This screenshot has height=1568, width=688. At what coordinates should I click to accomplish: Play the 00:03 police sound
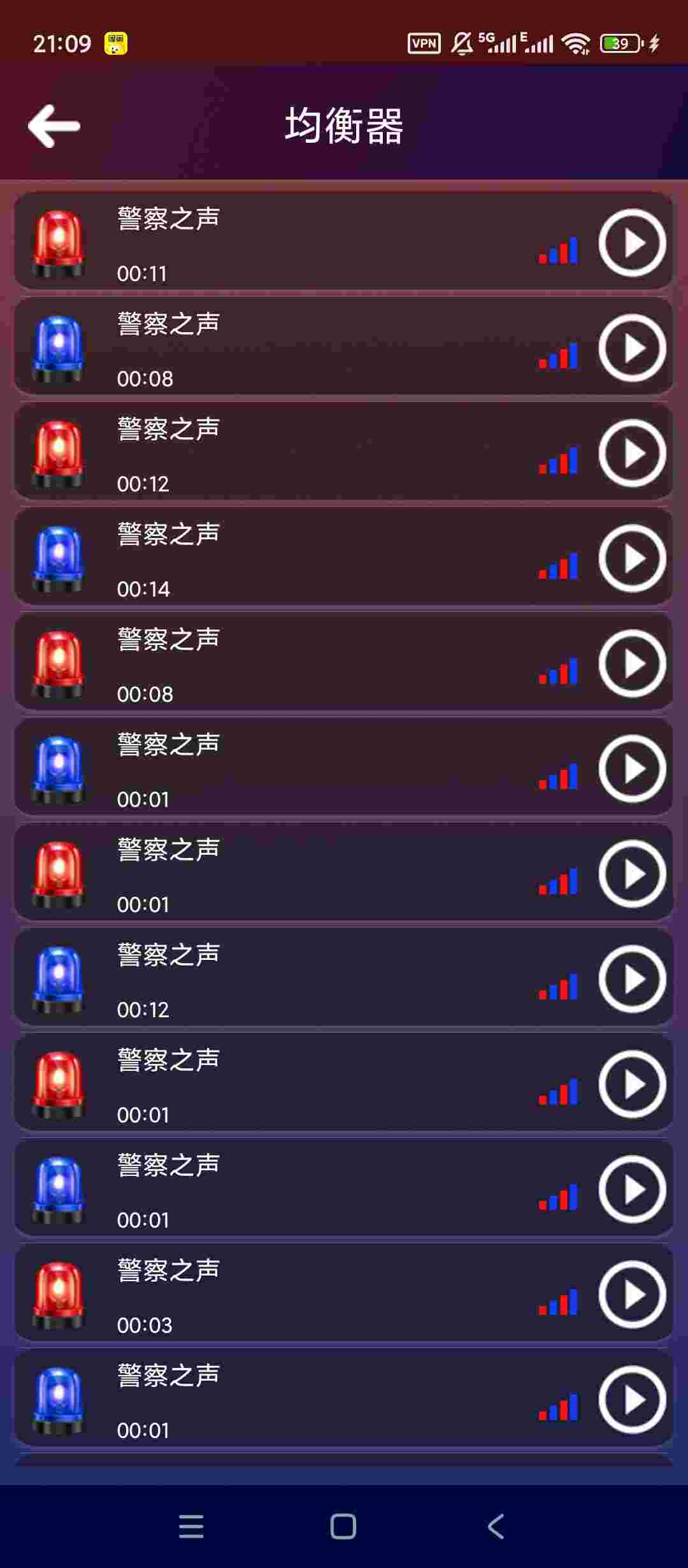(632, 1295)
